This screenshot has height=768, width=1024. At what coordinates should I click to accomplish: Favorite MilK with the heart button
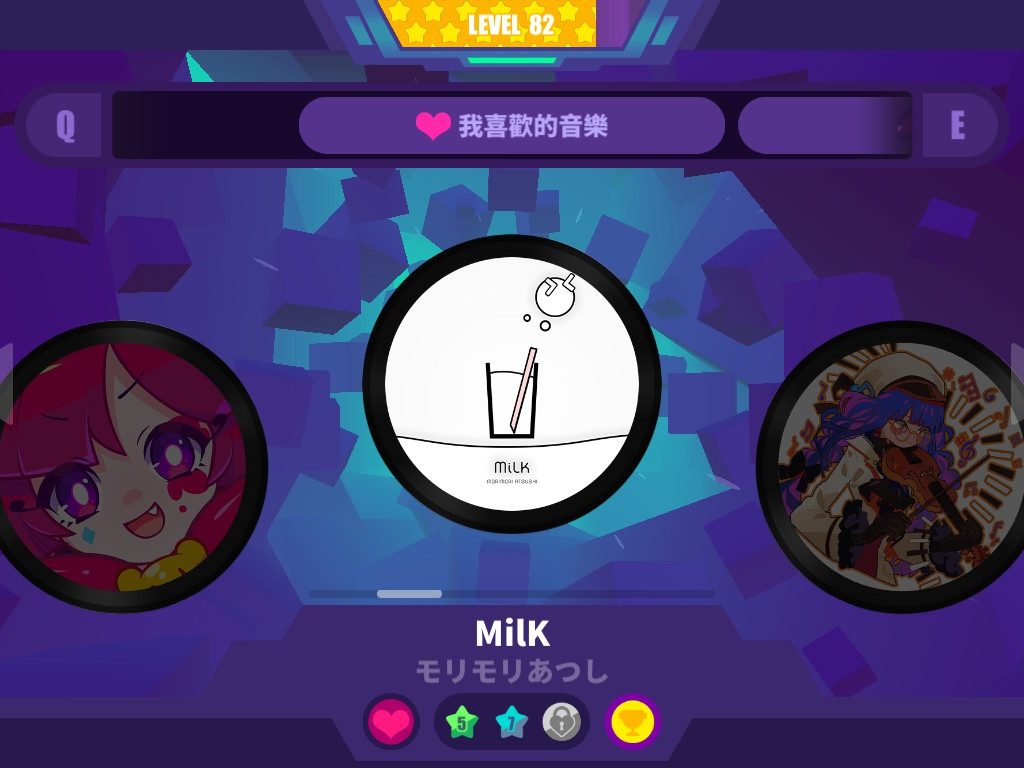pos(390,721)
